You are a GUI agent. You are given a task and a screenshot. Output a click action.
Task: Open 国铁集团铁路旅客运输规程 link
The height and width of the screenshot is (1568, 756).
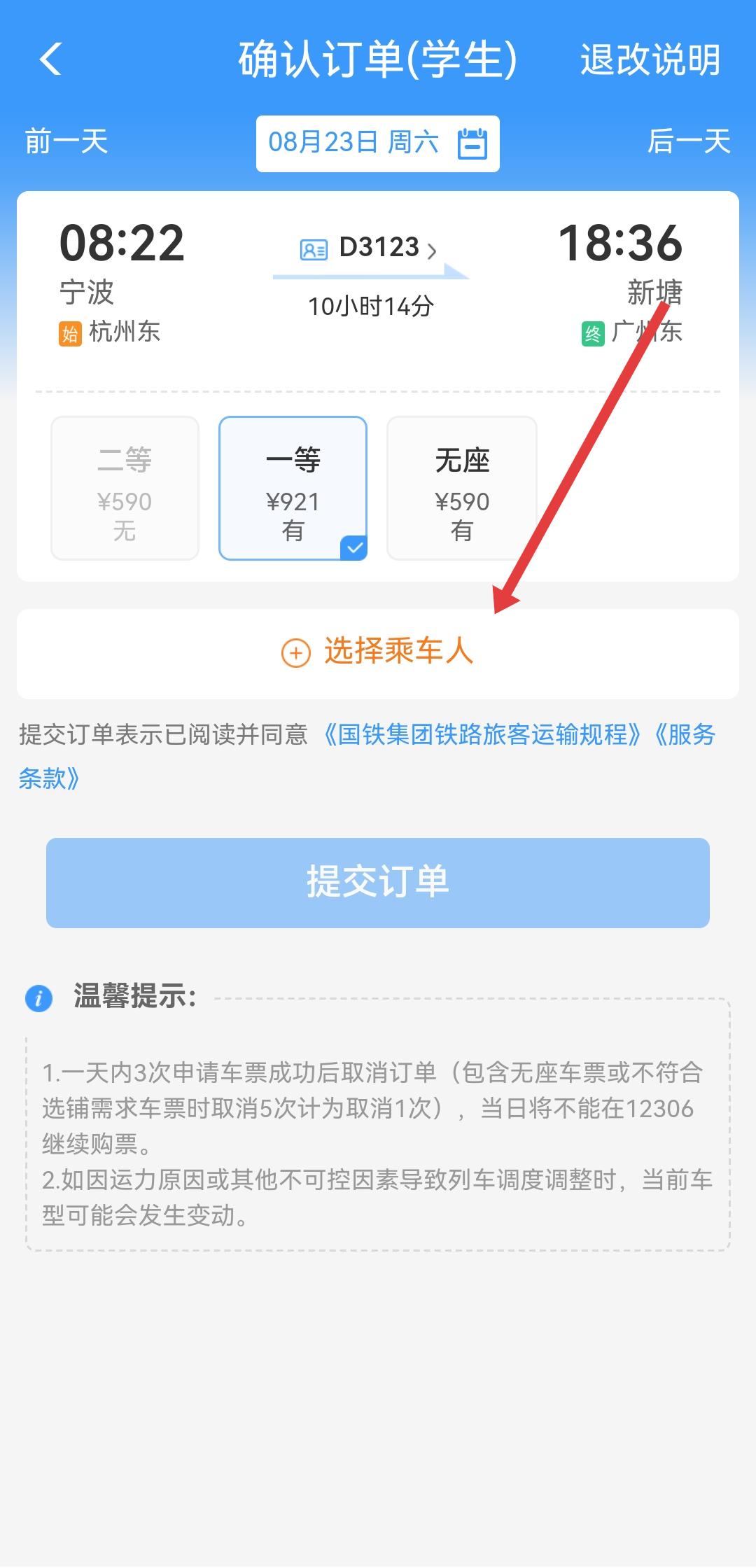click(483, 735)
